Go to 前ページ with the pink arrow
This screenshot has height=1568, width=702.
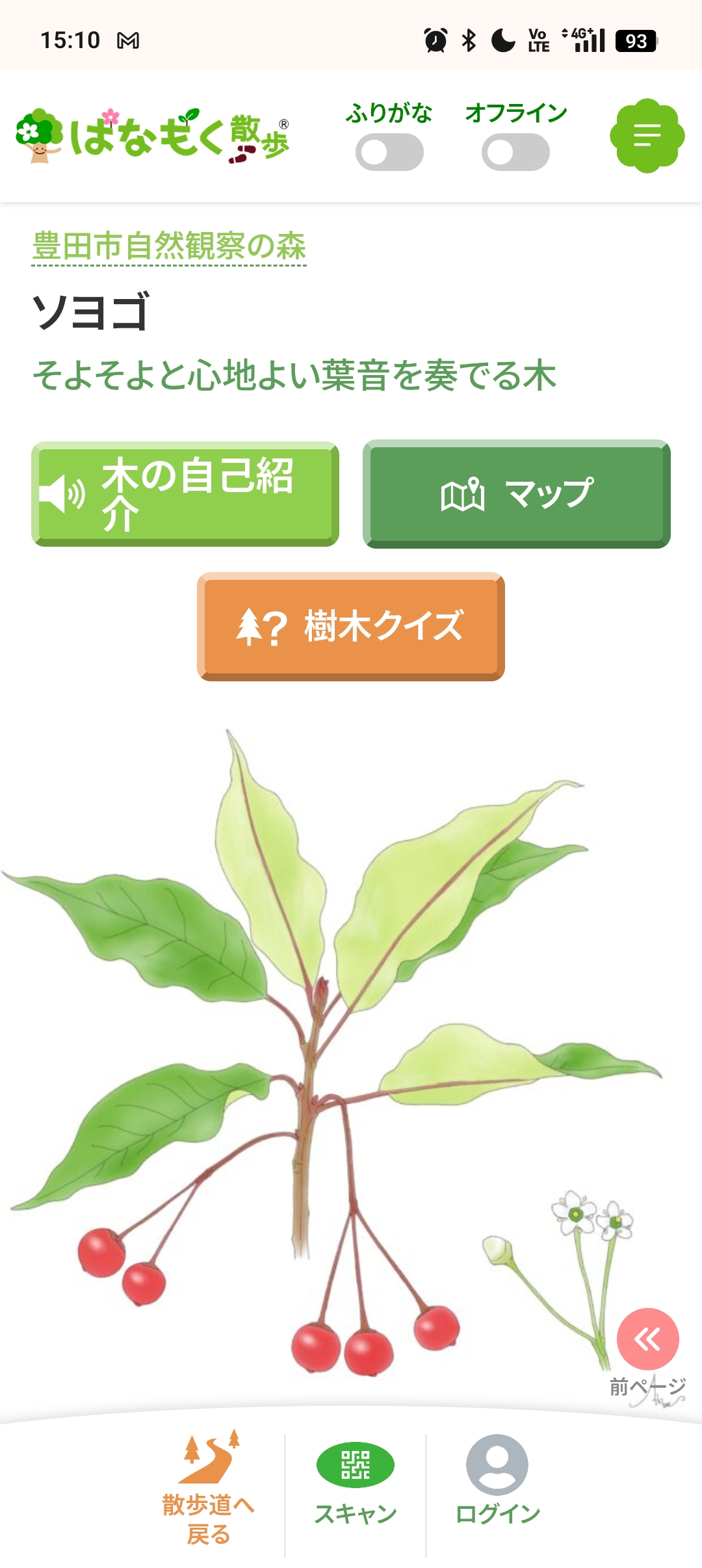click(647, 1339)
